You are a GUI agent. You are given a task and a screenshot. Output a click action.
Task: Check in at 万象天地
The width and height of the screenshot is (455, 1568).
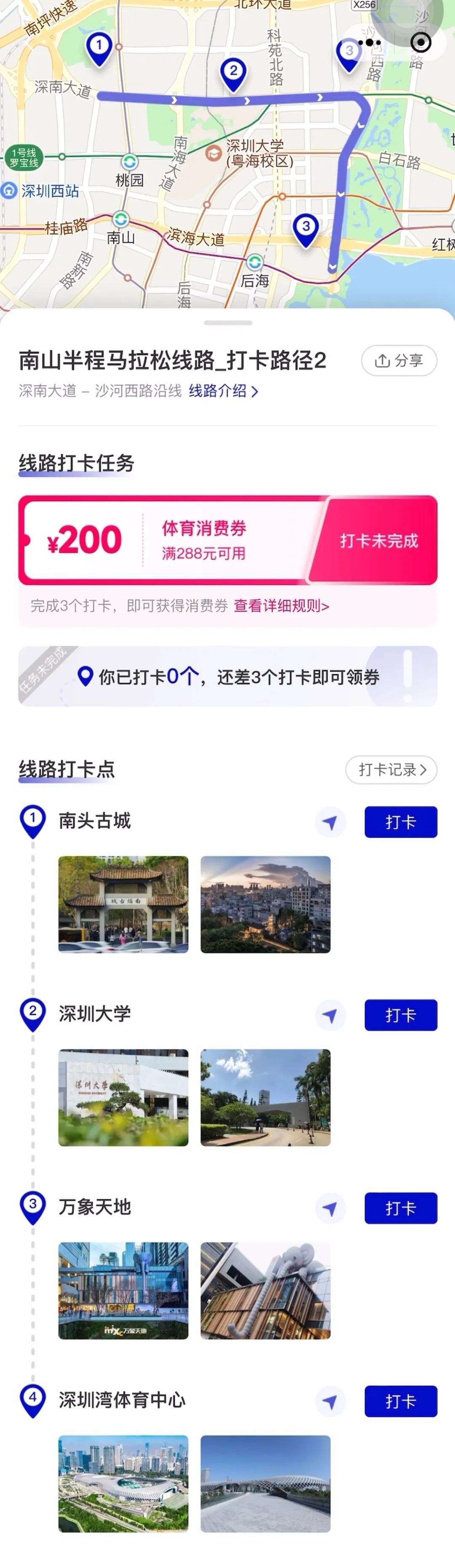click(400, 1208)
